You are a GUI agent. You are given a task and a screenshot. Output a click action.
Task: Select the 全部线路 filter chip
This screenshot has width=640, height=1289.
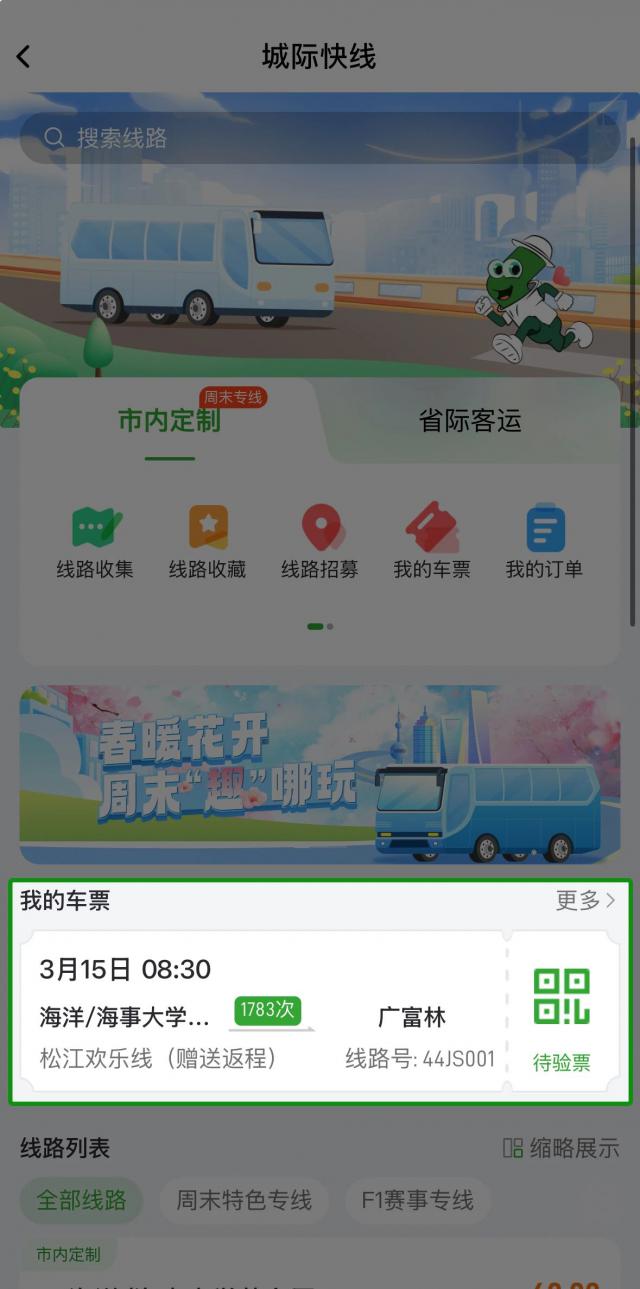coord(81,1200)
